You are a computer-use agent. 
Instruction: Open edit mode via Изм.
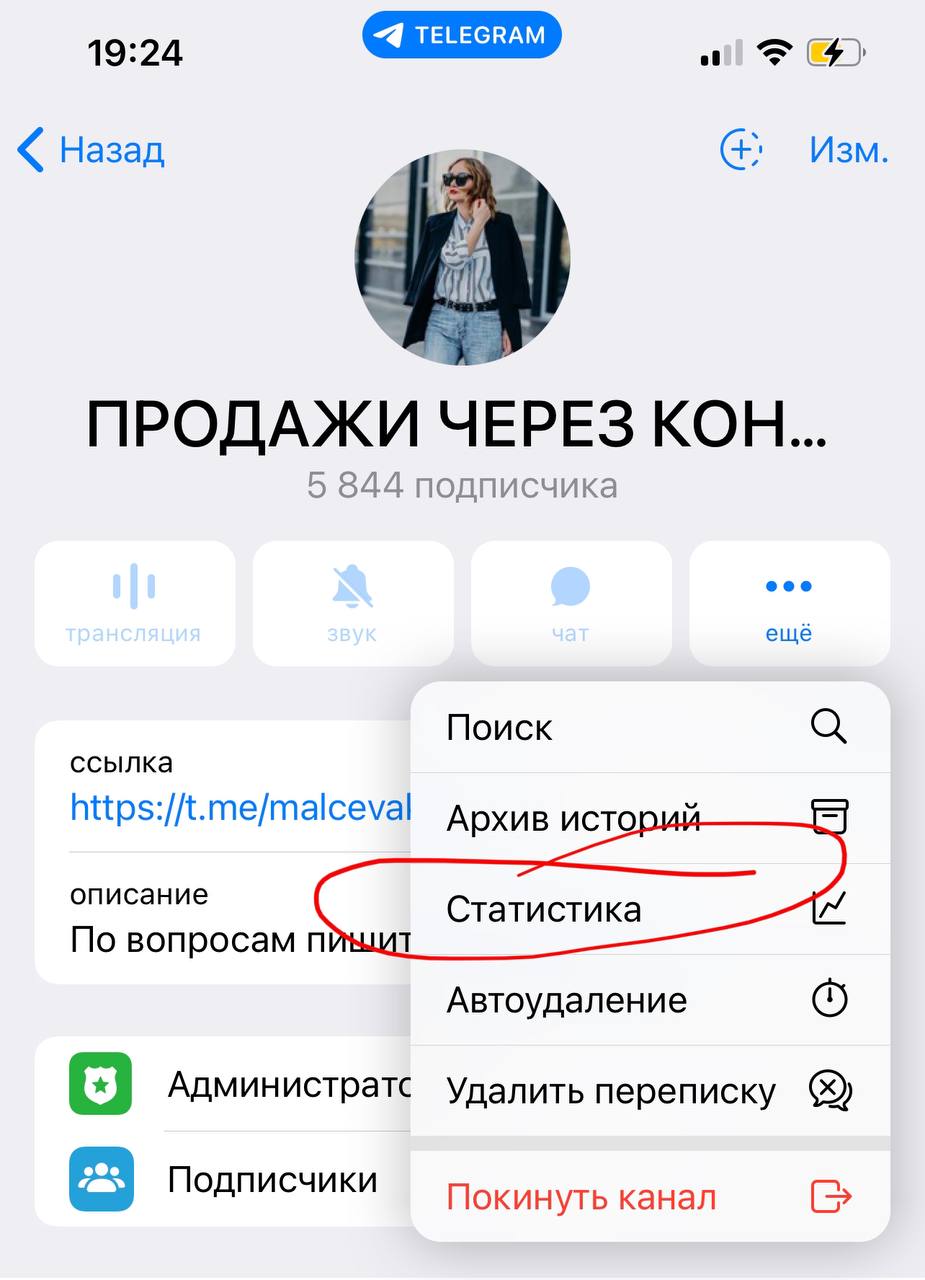tap(848, 150)
